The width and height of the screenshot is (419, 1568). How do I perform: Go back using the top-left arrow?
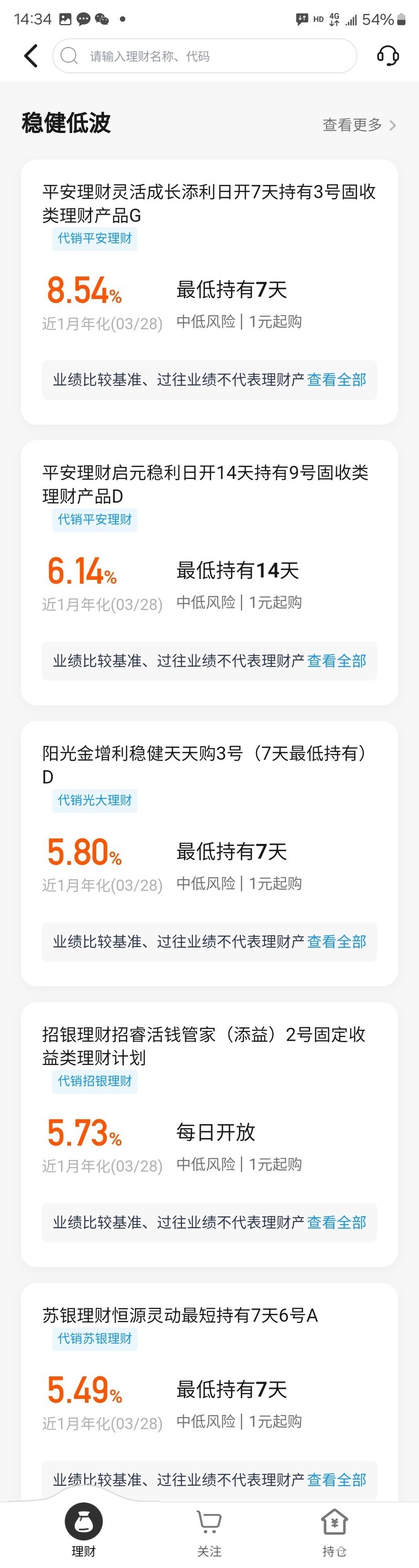(x=31, y=56)
